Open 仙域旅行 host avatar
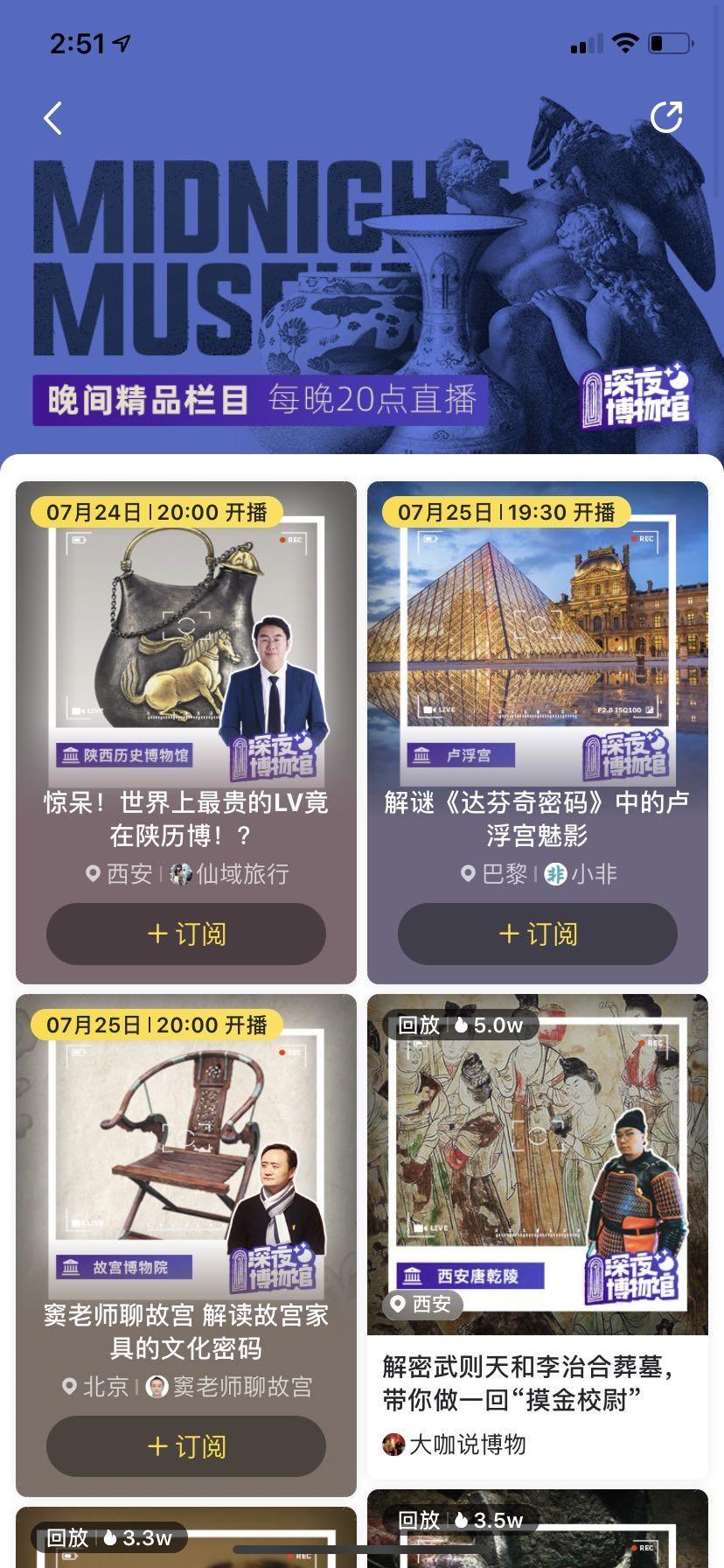The image size is (724, 1568). coord(180,874)
